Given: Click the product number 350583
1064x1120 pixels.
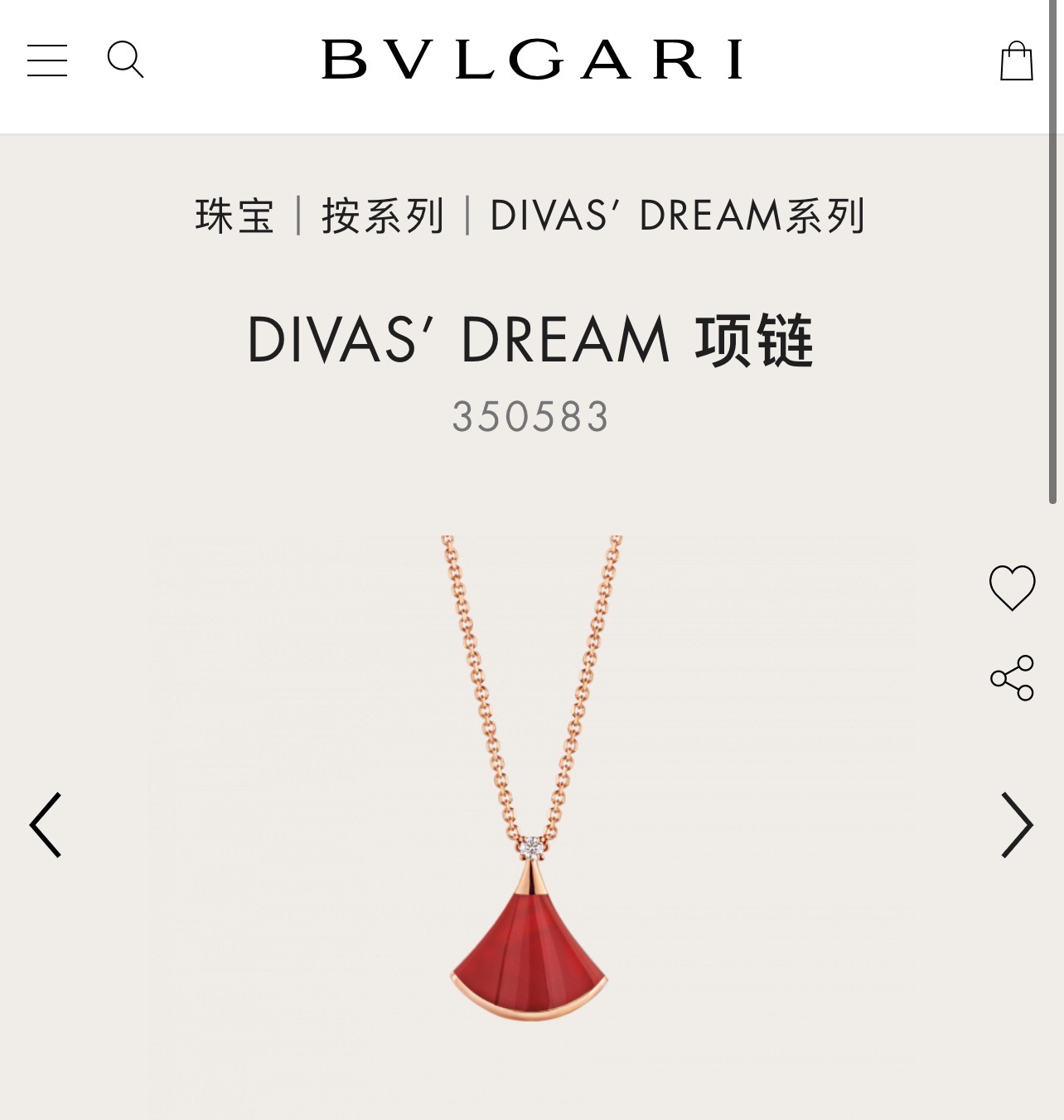Looking at the screenshot, I should click(x=531, y=415).
